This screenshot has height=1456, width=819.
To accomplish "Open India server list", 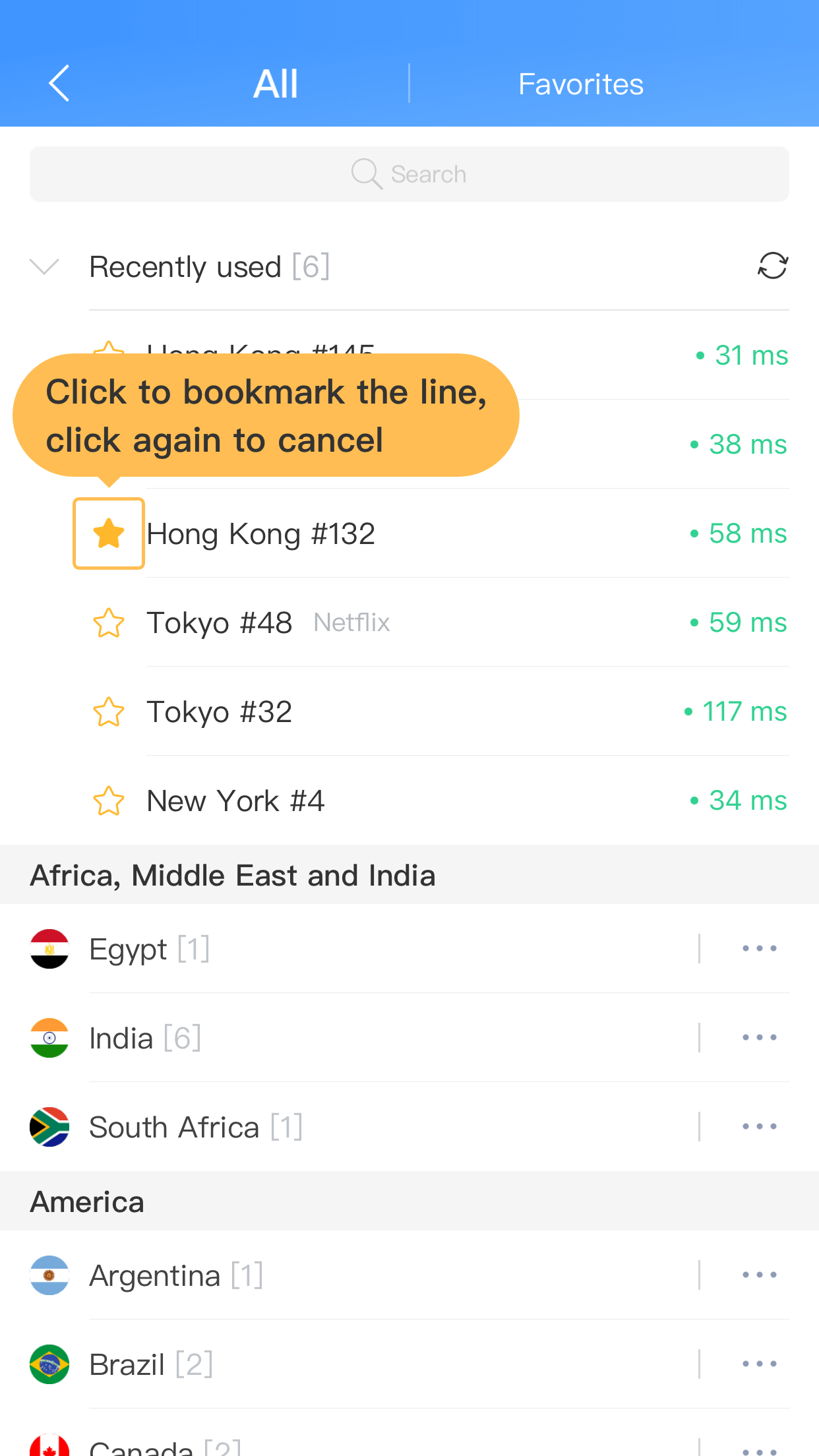I will (363, 1038).
